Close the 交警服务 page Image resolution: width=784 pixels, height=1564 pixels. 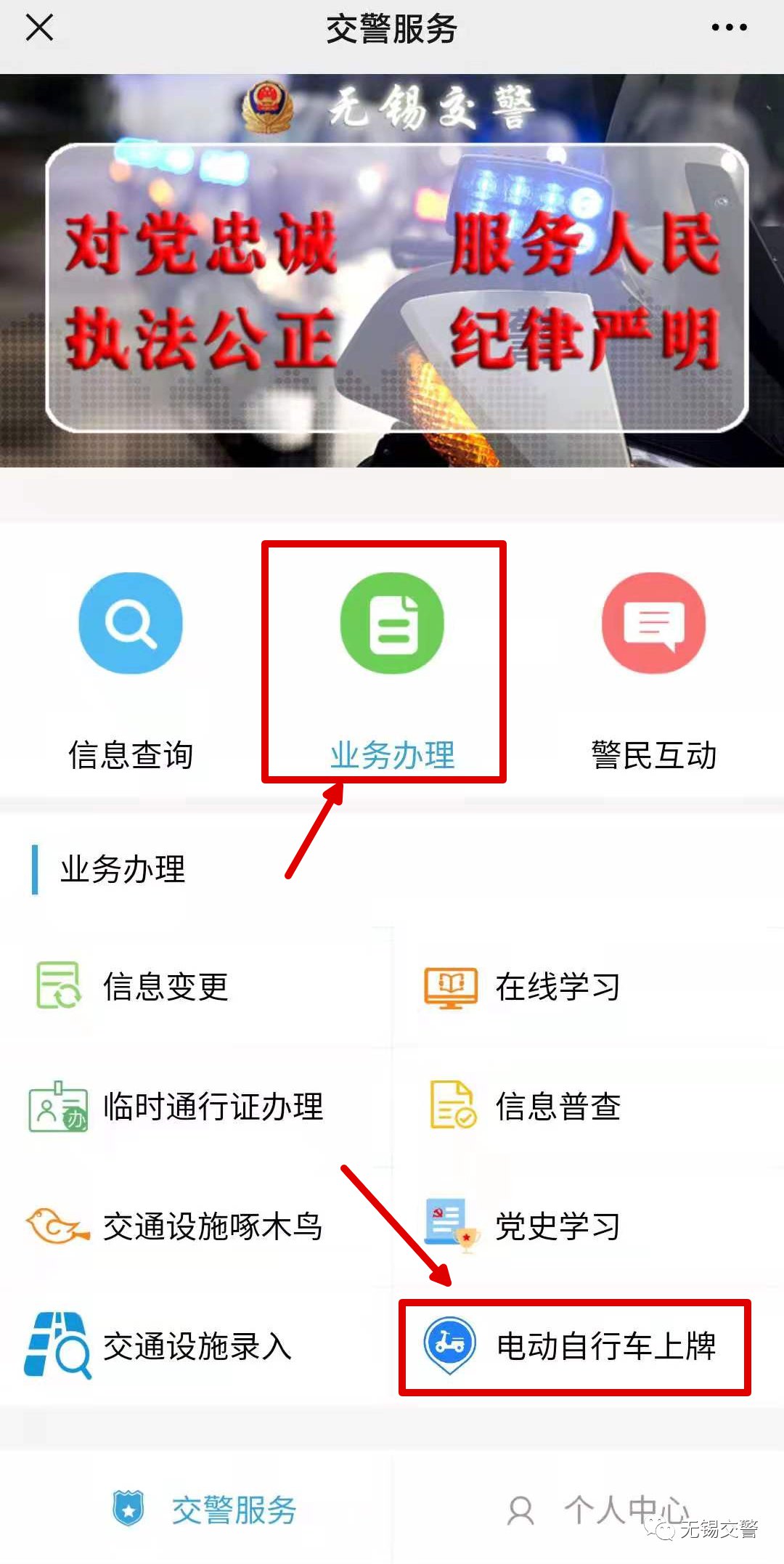(39, 28)
